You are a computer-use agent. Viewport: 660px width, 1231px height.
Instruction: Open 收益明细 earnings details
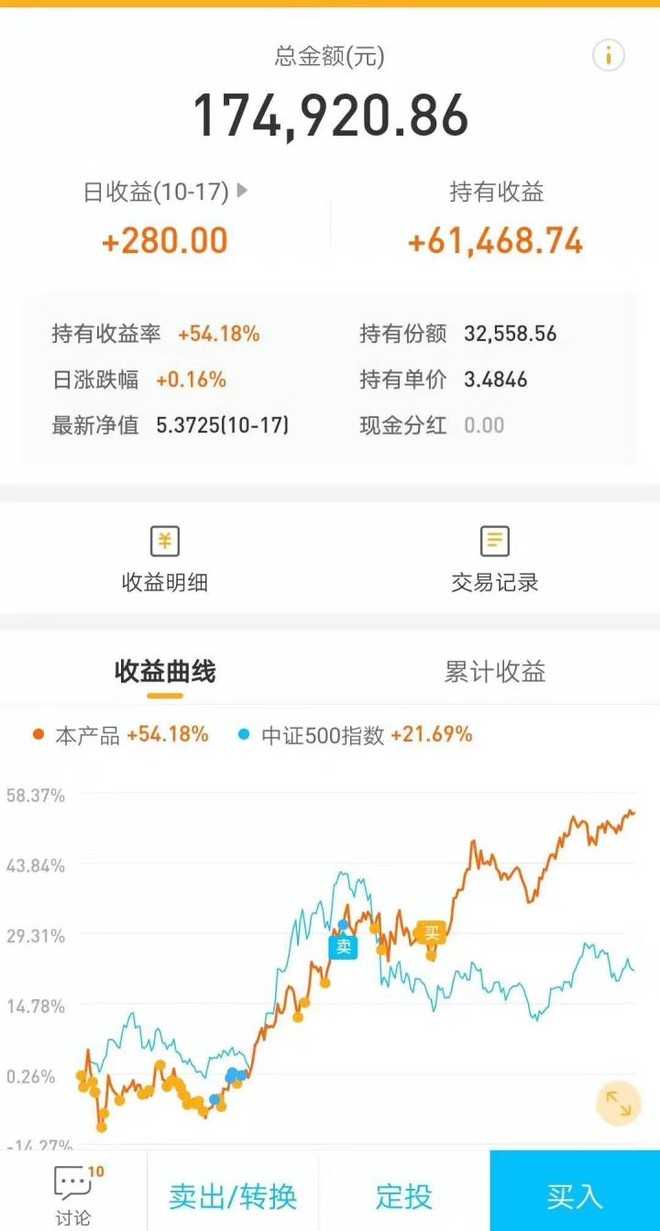pyautogui.click(x=164, y=560)
